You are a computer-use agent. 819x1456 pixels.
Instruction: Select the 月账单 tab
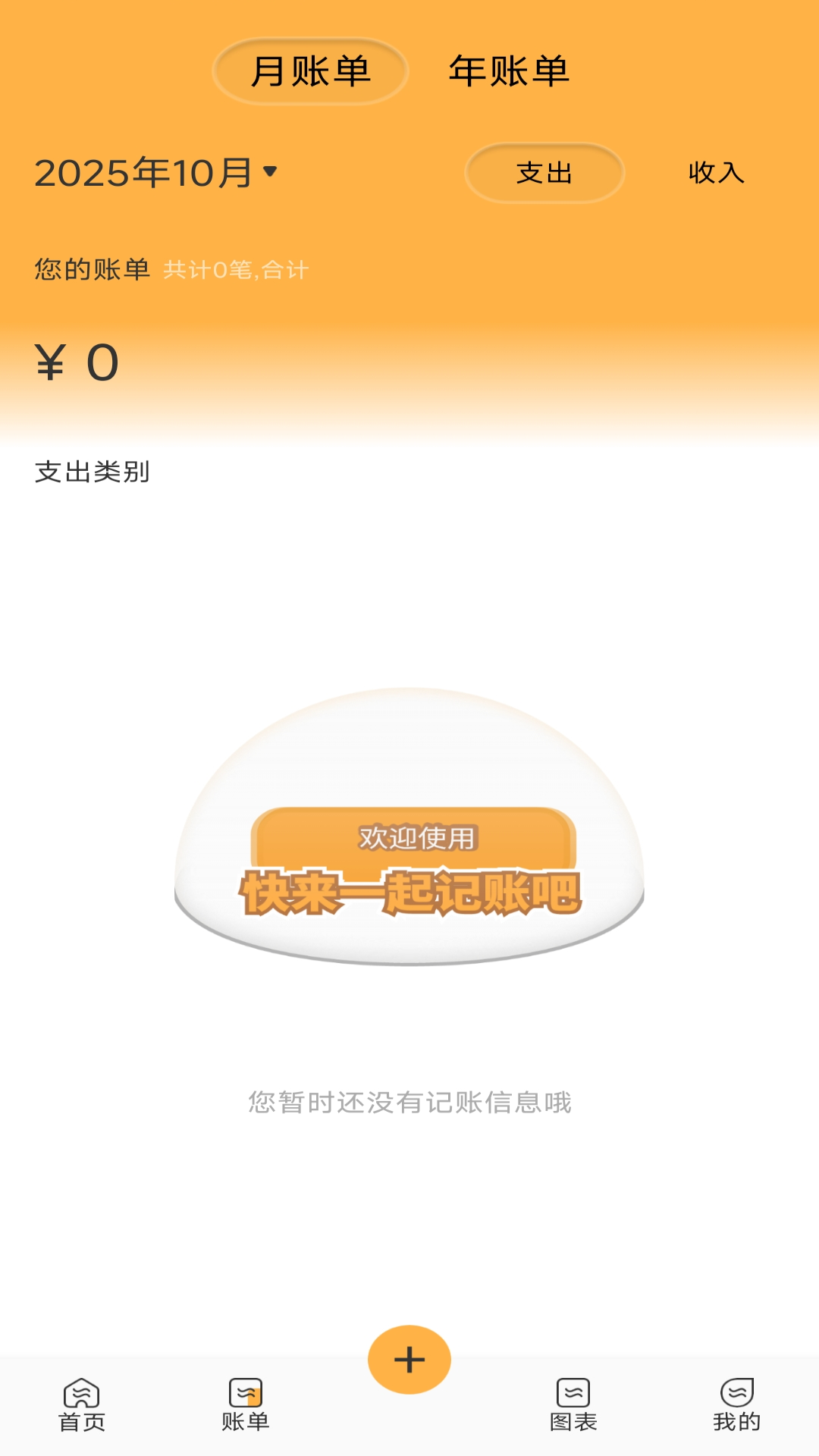[311, 71]
